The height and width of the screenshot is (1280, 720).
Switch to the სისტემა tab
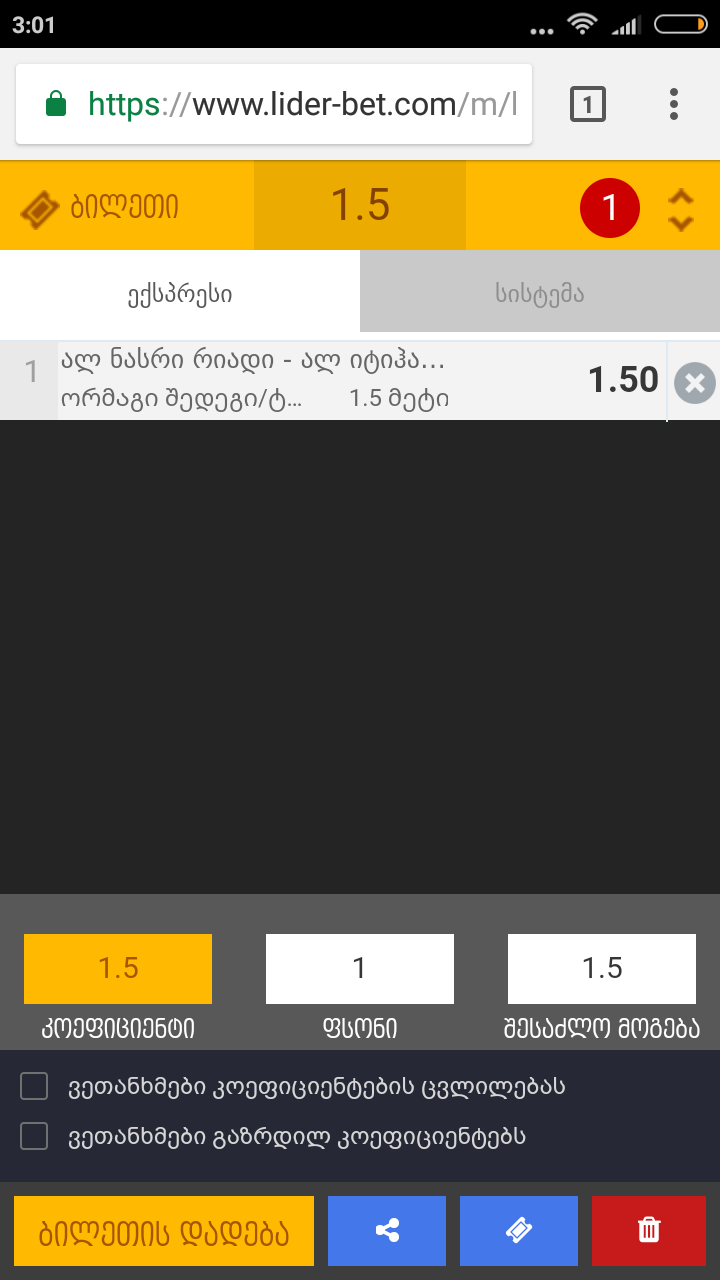pos(540,294)
